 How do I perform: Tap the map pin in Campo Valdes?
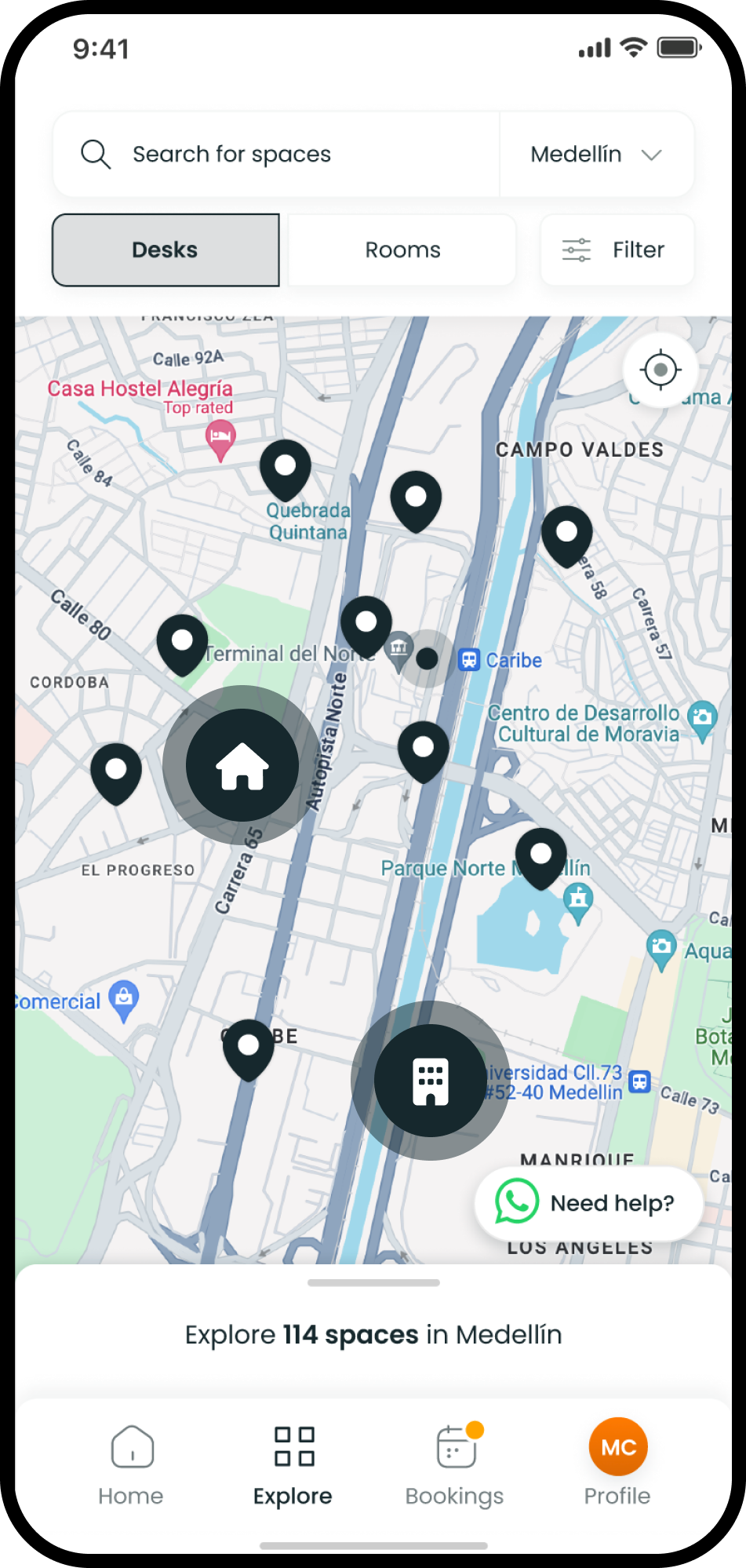[x=566, y=534]
